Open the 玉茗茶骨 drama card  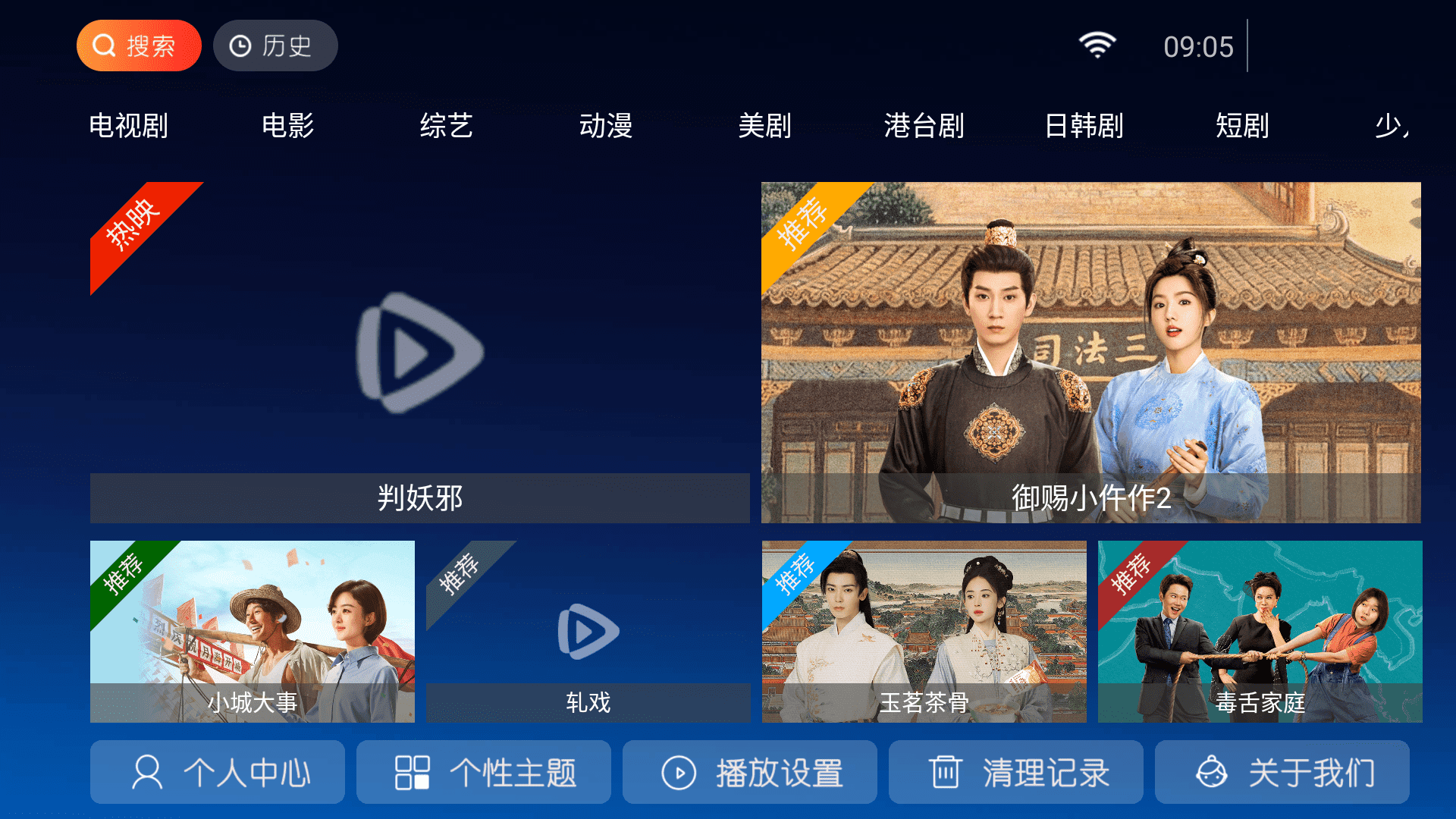click(924, 631)
